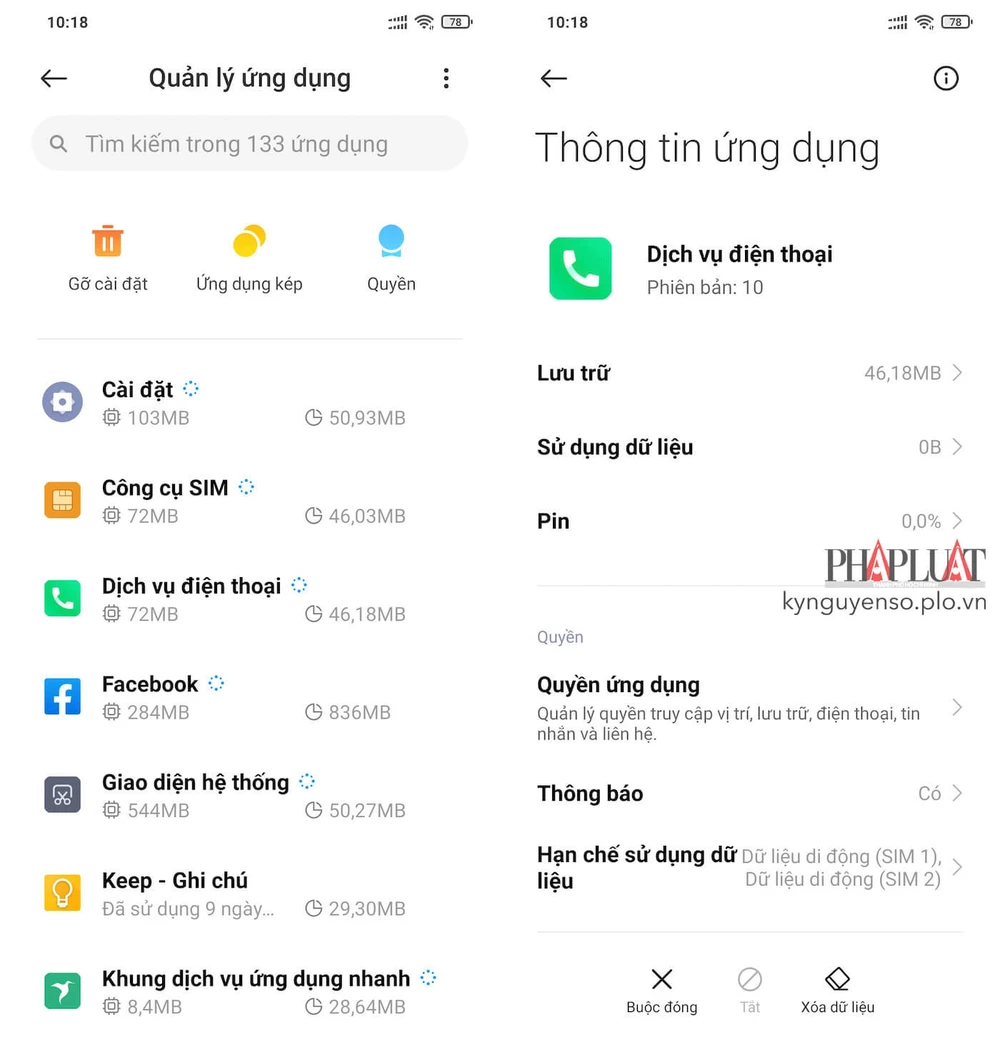
Task: Go back from Quản lý ứng dụng screen
Action: (54, 79)
